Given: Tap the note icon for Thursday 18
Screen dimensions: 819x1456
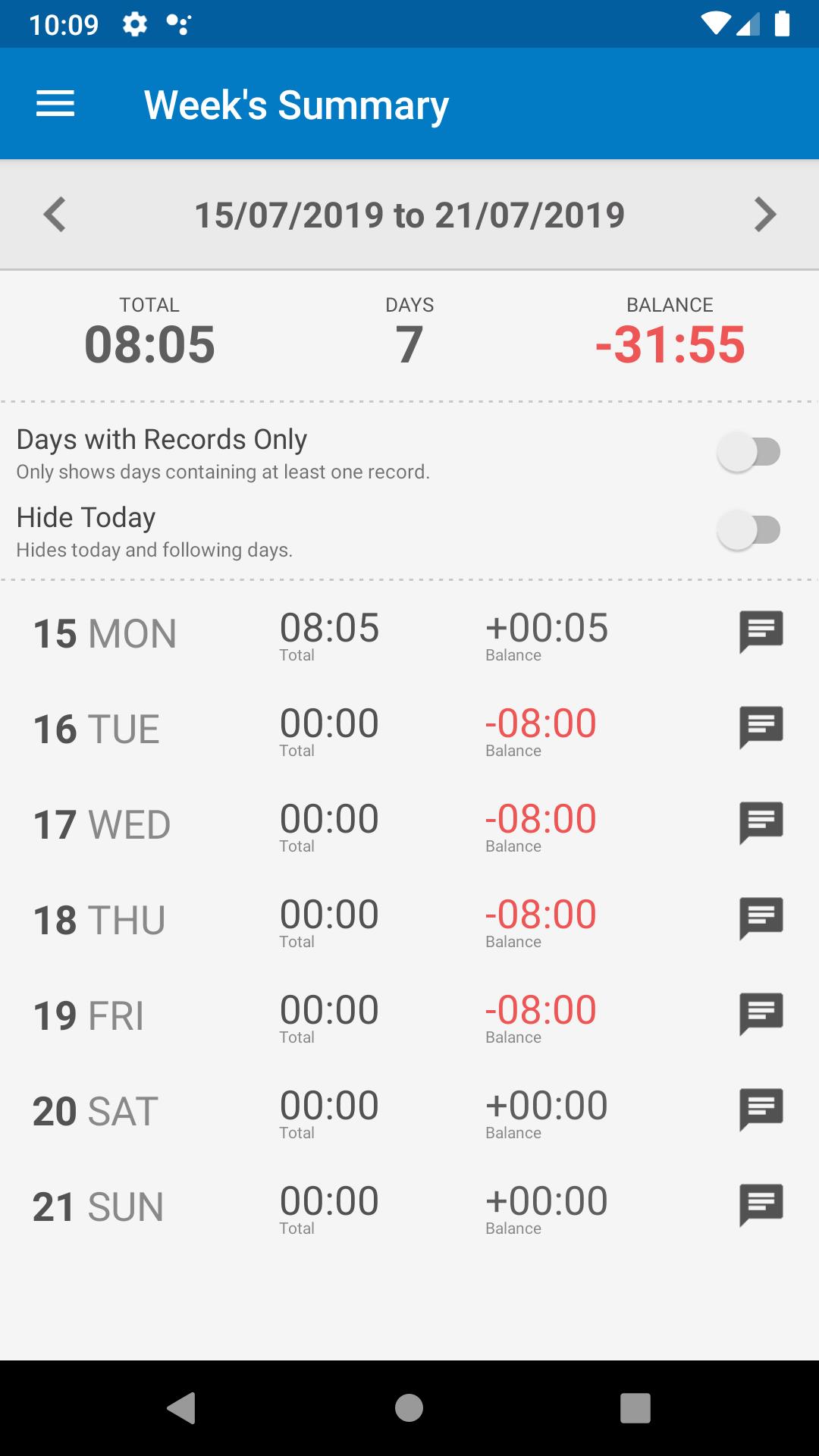Looking at the screenshot, I should (x=761, y=917).
